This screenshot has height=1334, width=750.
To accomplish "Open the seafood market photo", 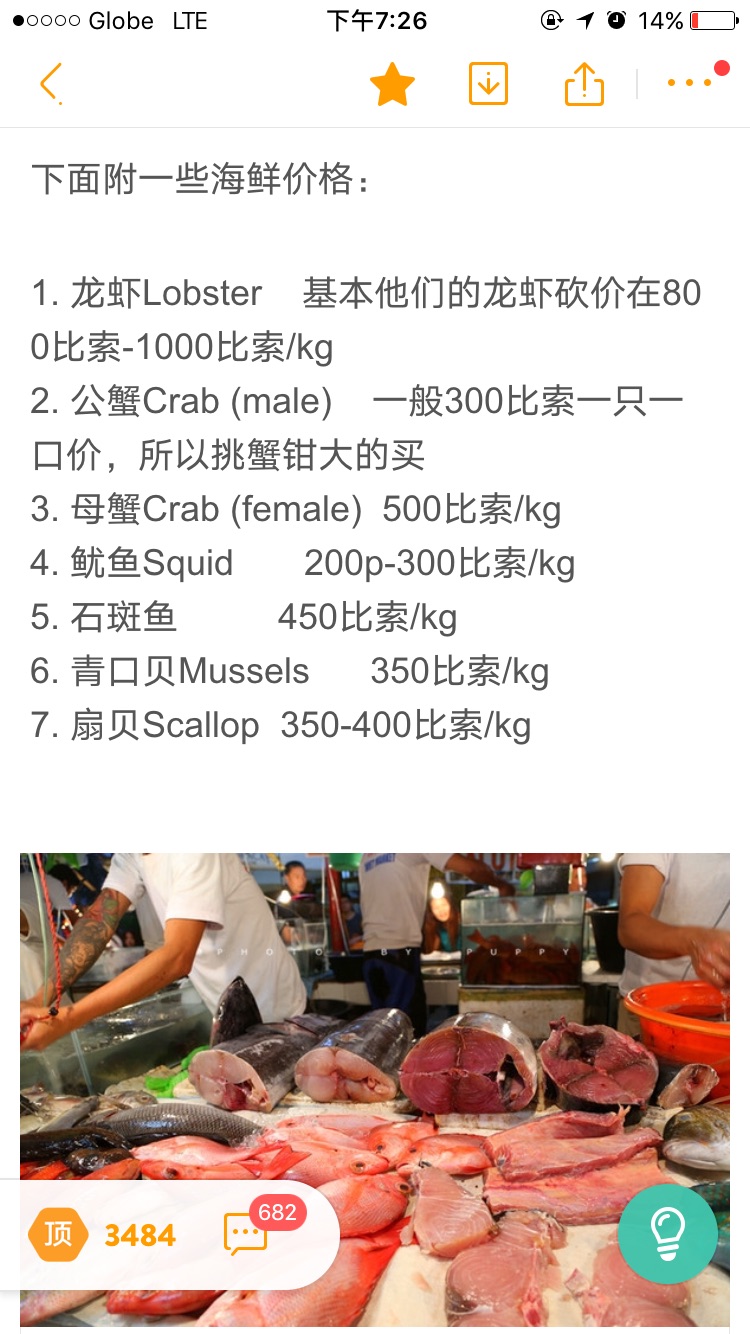I will [x=375, y=1090].
